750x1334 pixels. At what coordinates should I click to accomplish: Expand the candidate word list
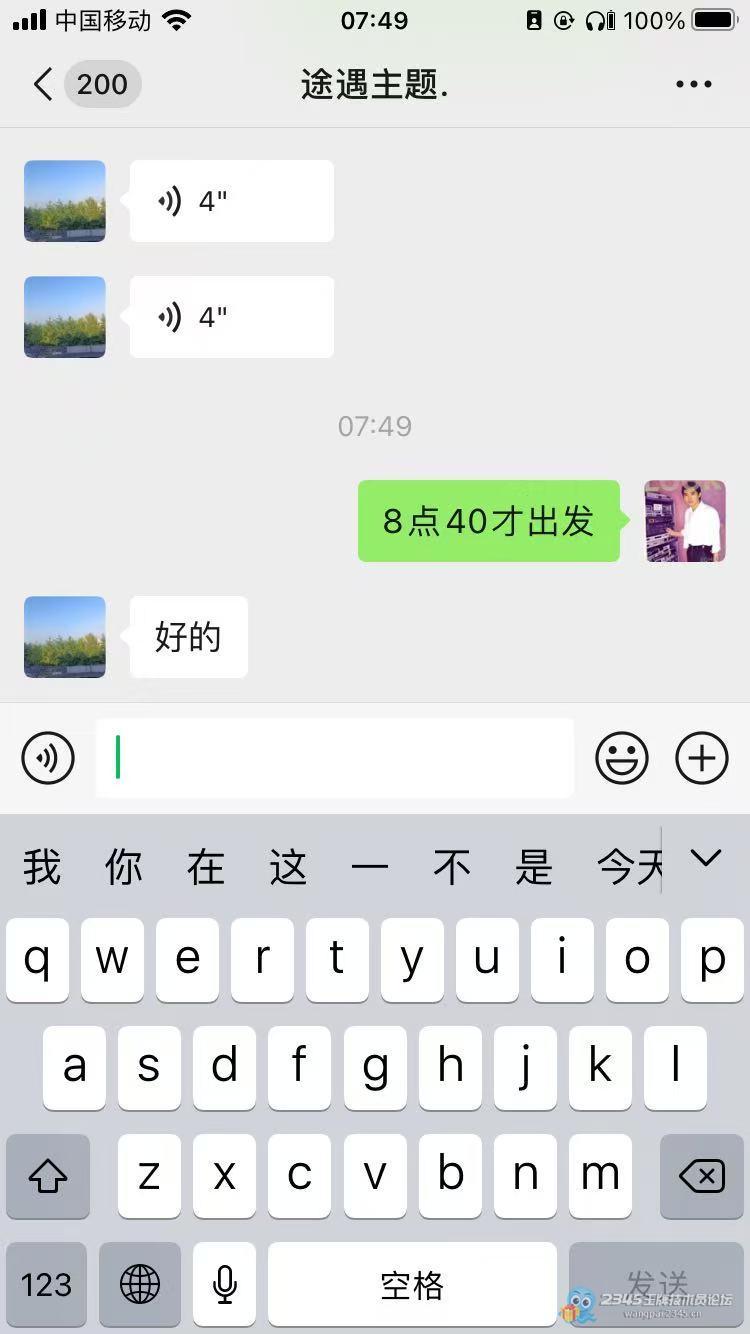[706, 858]
